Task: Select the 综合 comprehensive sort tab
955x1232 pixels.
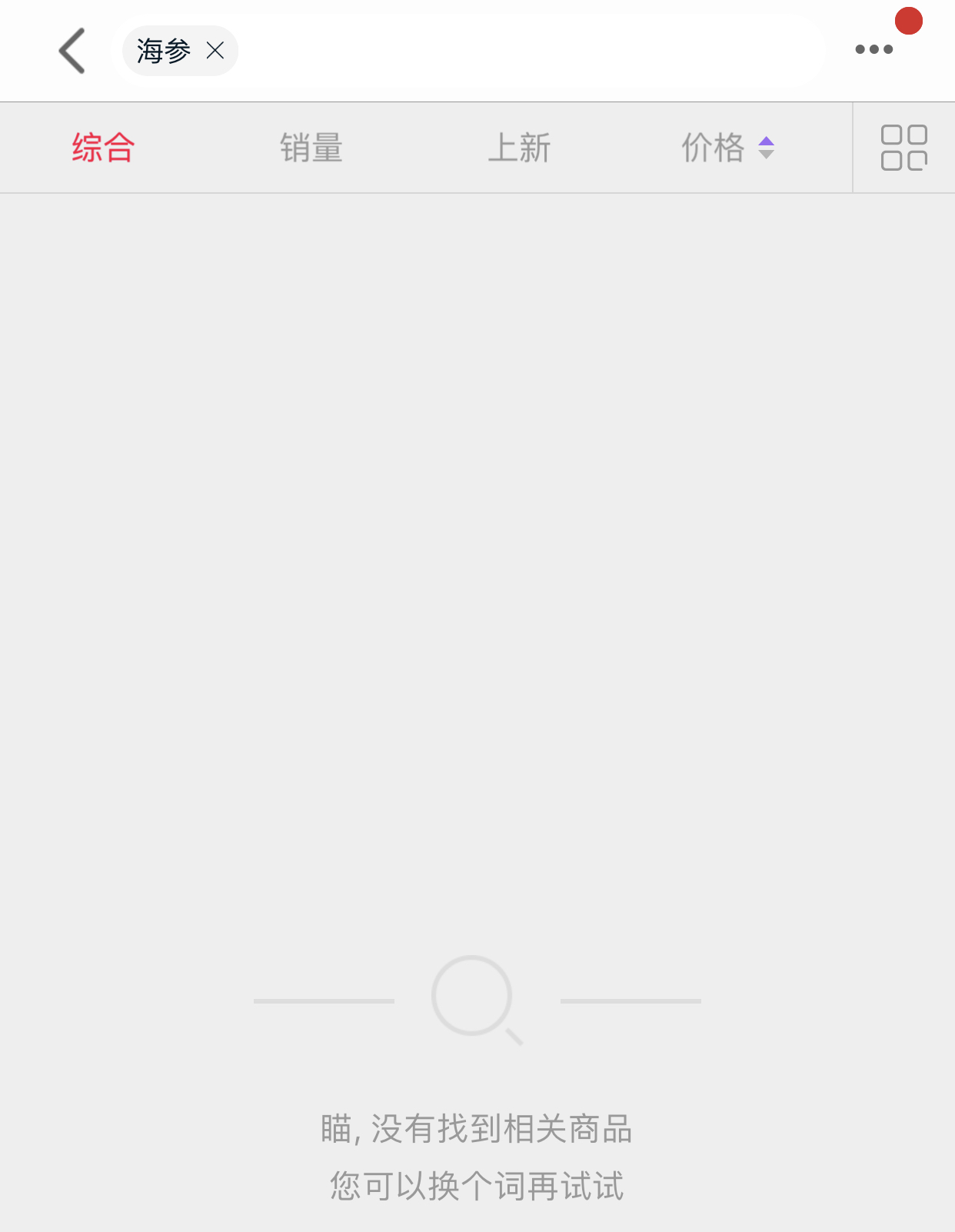Action: (x=102, y=147)
